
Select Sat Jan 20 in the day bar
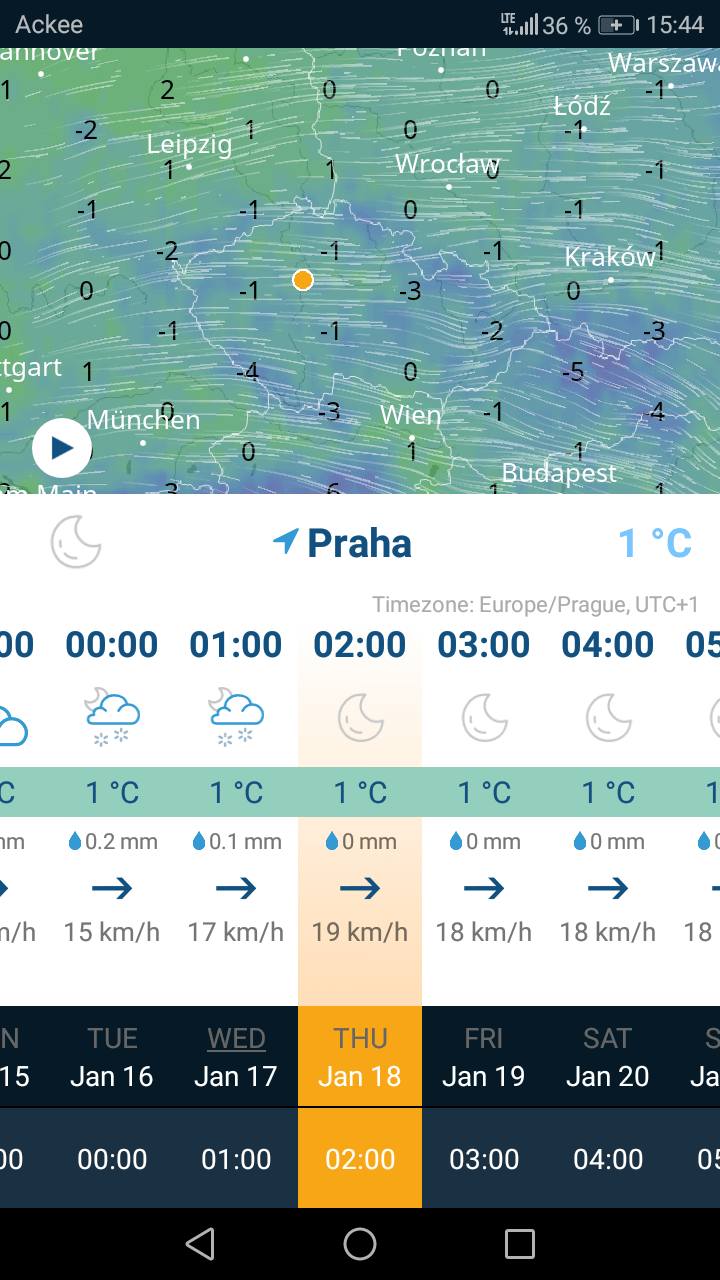tap(608, 1057)
